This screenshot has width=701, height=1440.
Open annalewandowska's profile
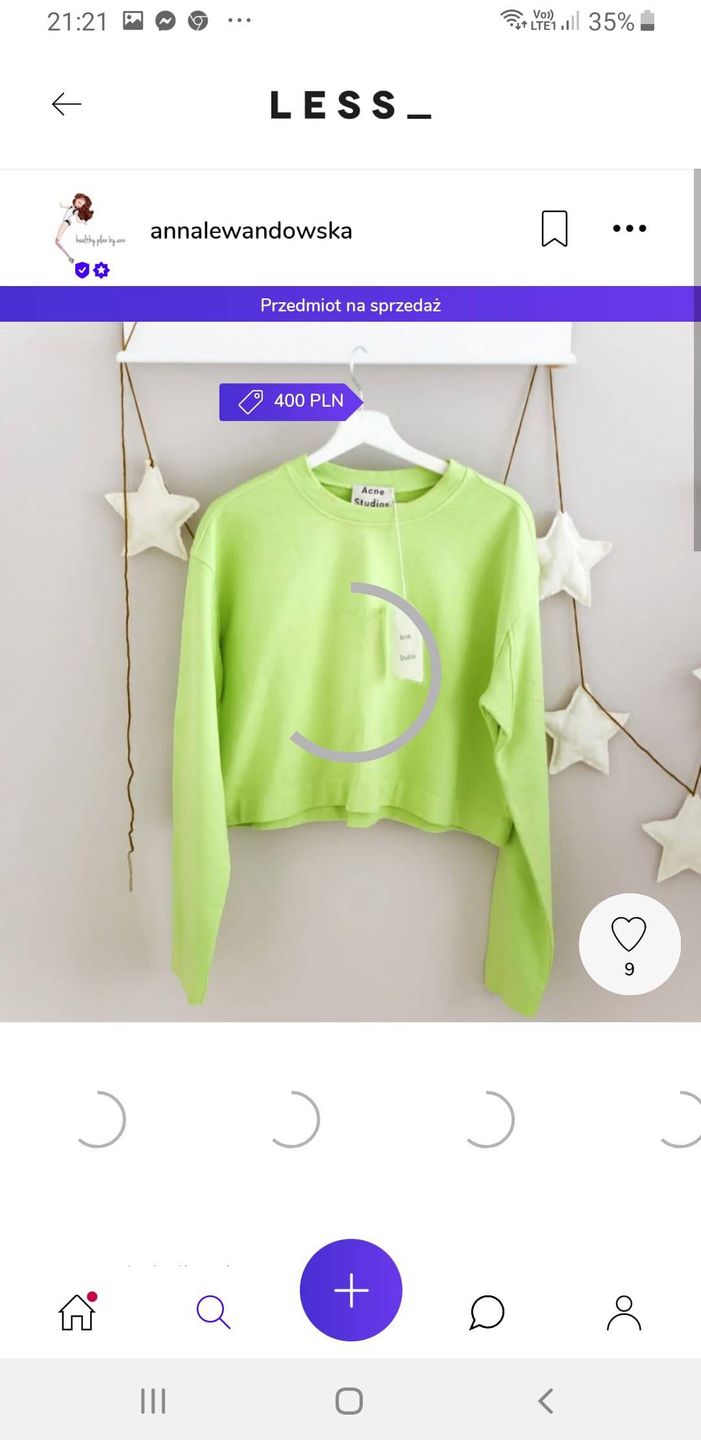coord(250,231)
